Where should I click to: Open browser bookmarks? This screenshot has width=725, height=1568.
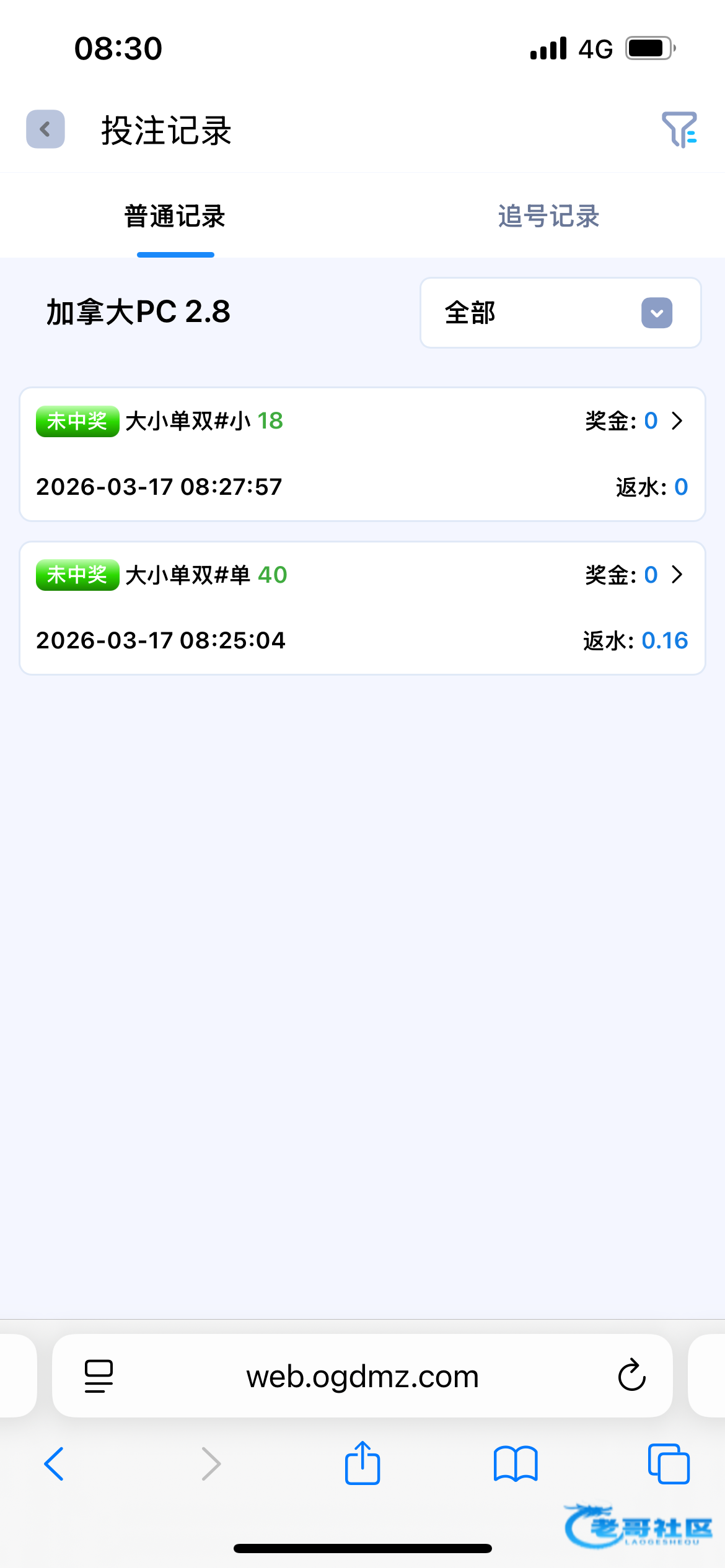click(x=516, y=1464)
